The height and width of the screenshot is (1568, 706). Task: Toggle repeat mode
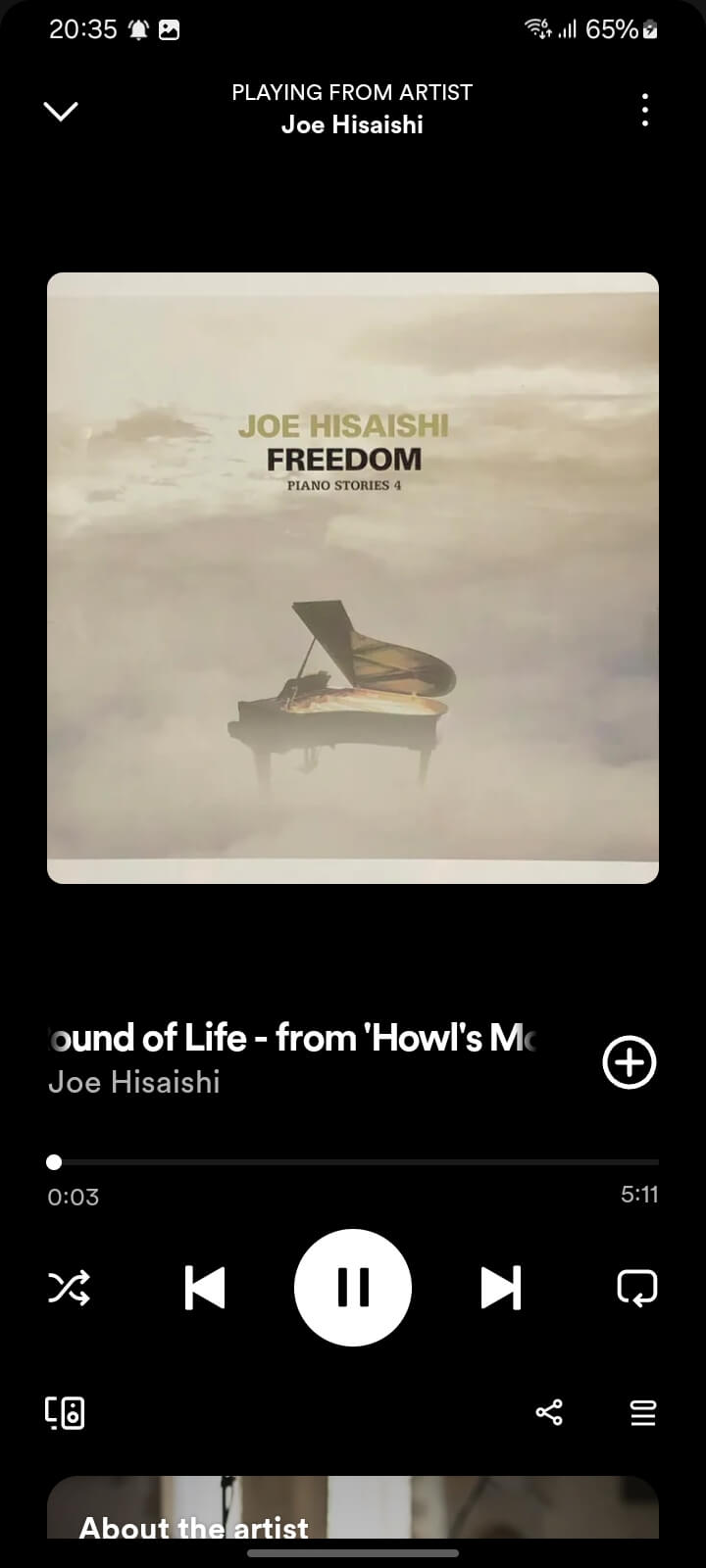point(636,1287)
